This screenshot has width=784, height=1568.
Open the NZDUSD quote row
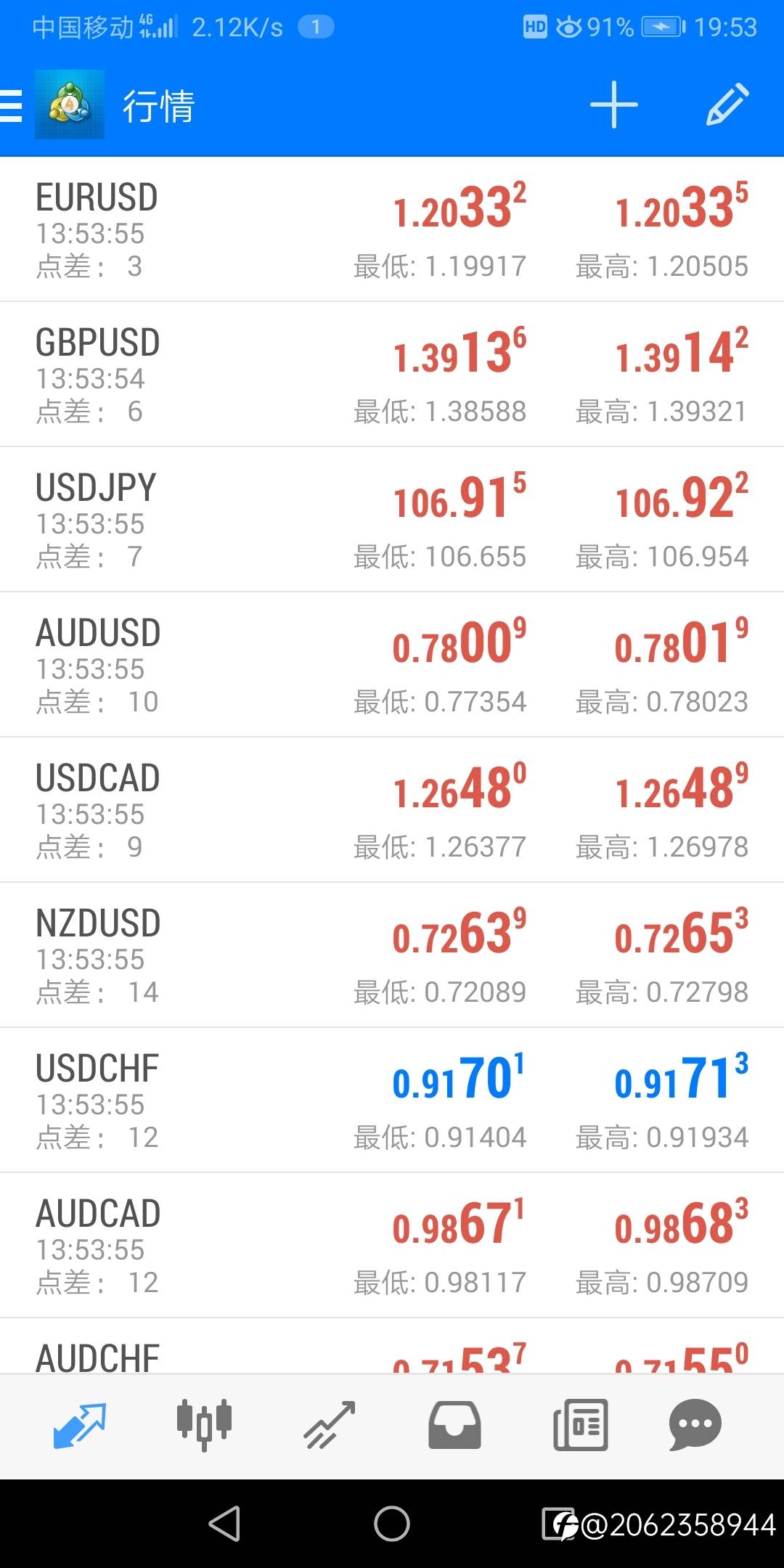(392, 955)
